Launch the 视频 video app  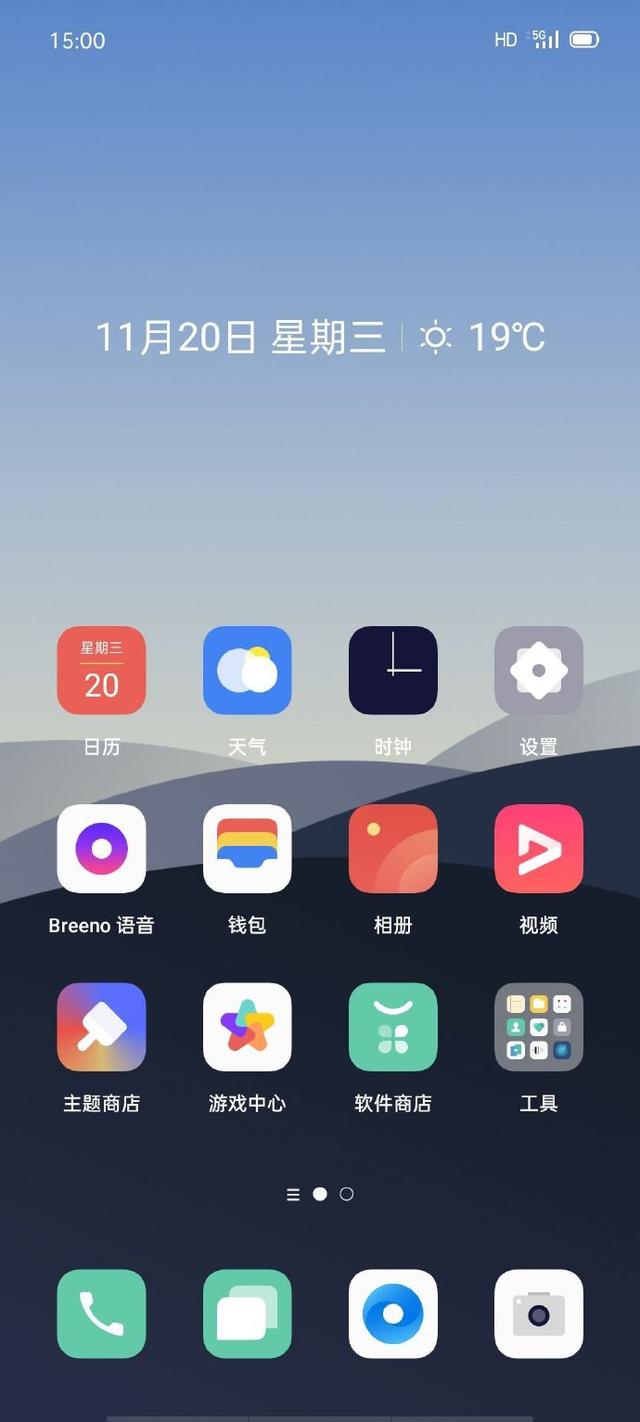coord(539,848)
